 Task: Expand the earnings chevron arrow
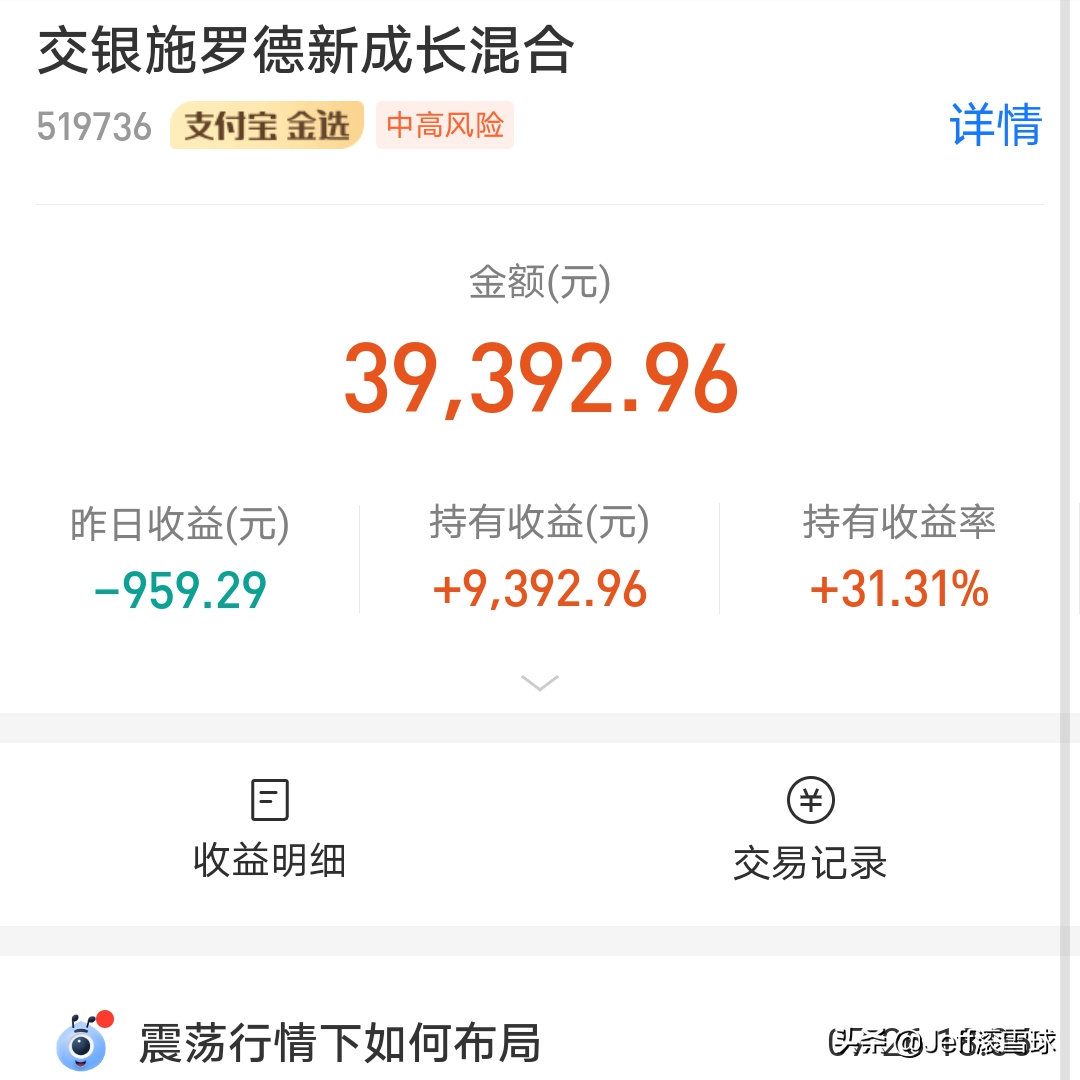coord(540,683)
